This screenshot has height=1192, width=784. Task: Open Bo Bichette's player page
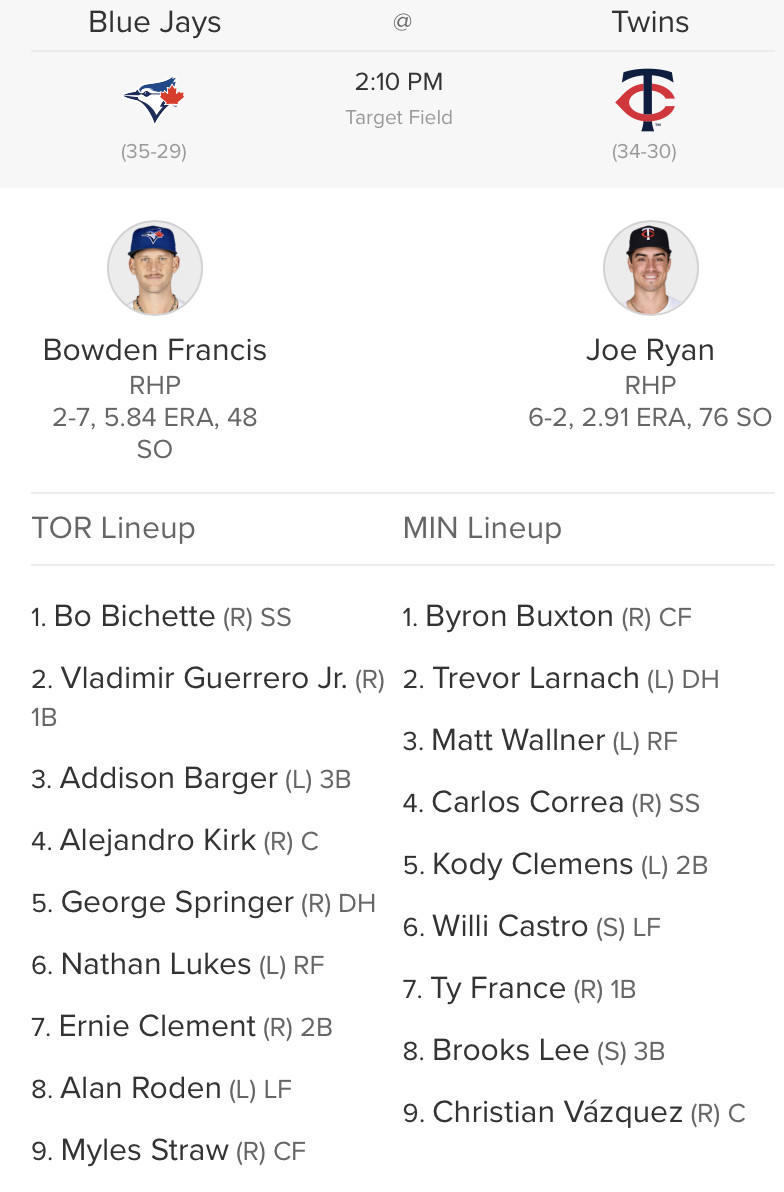(134, 616)
